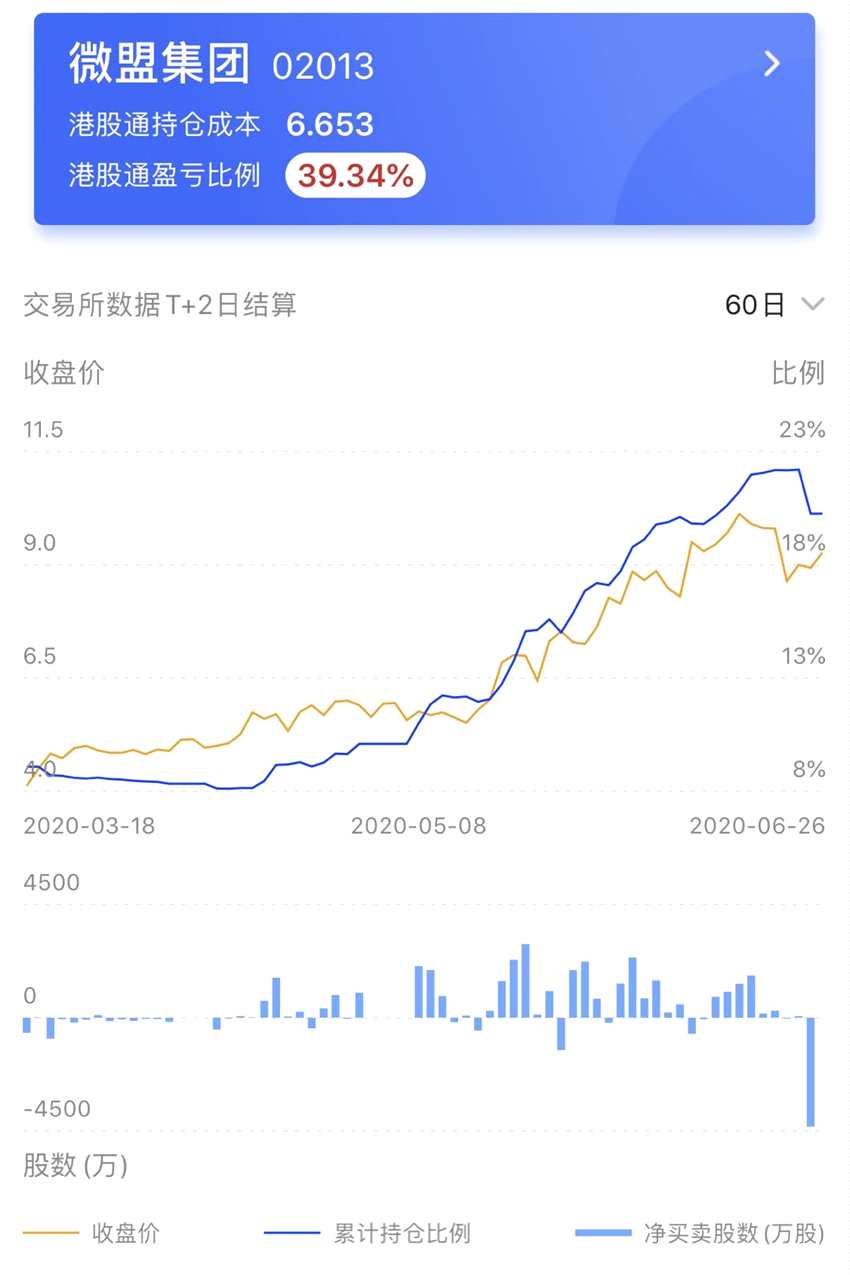Viewport: 850px width, 1275px height.
Task: Open 微盟集团 stock details via arrow chevron
Action: (770, 64)
